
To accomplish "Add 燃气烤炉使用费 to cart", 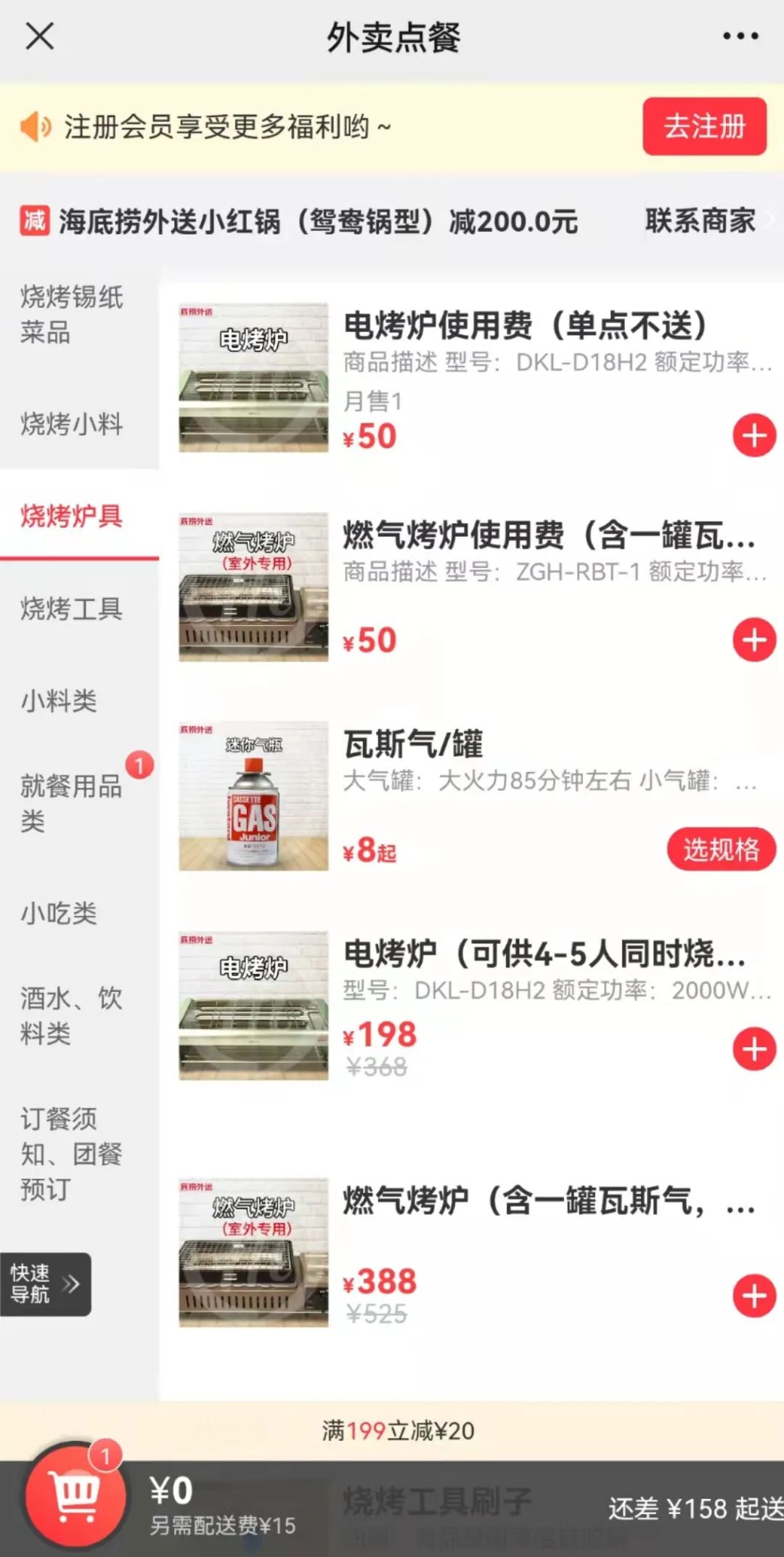I will pyautogui.click(x=754, y=640).
